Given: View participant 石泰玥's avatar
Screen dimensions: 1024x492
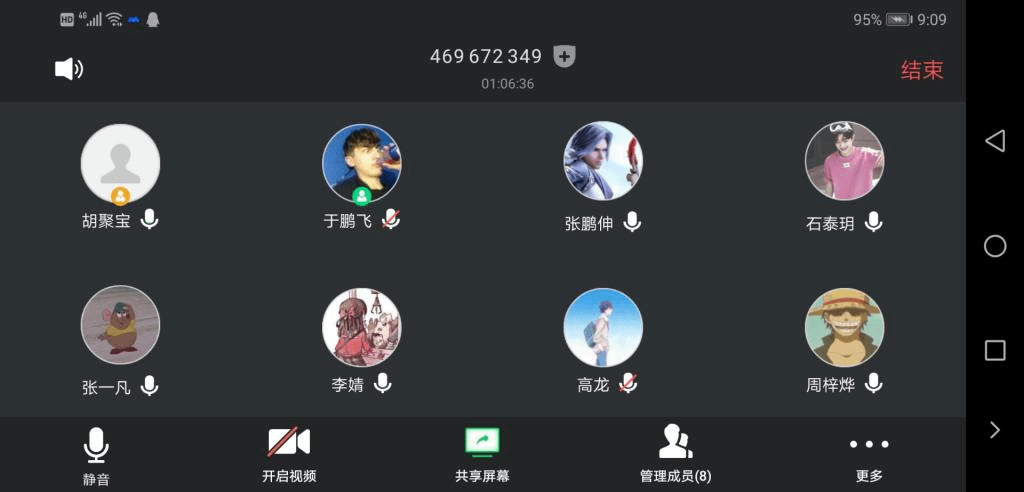Looking at the screenshot, I should click(844, 161).
